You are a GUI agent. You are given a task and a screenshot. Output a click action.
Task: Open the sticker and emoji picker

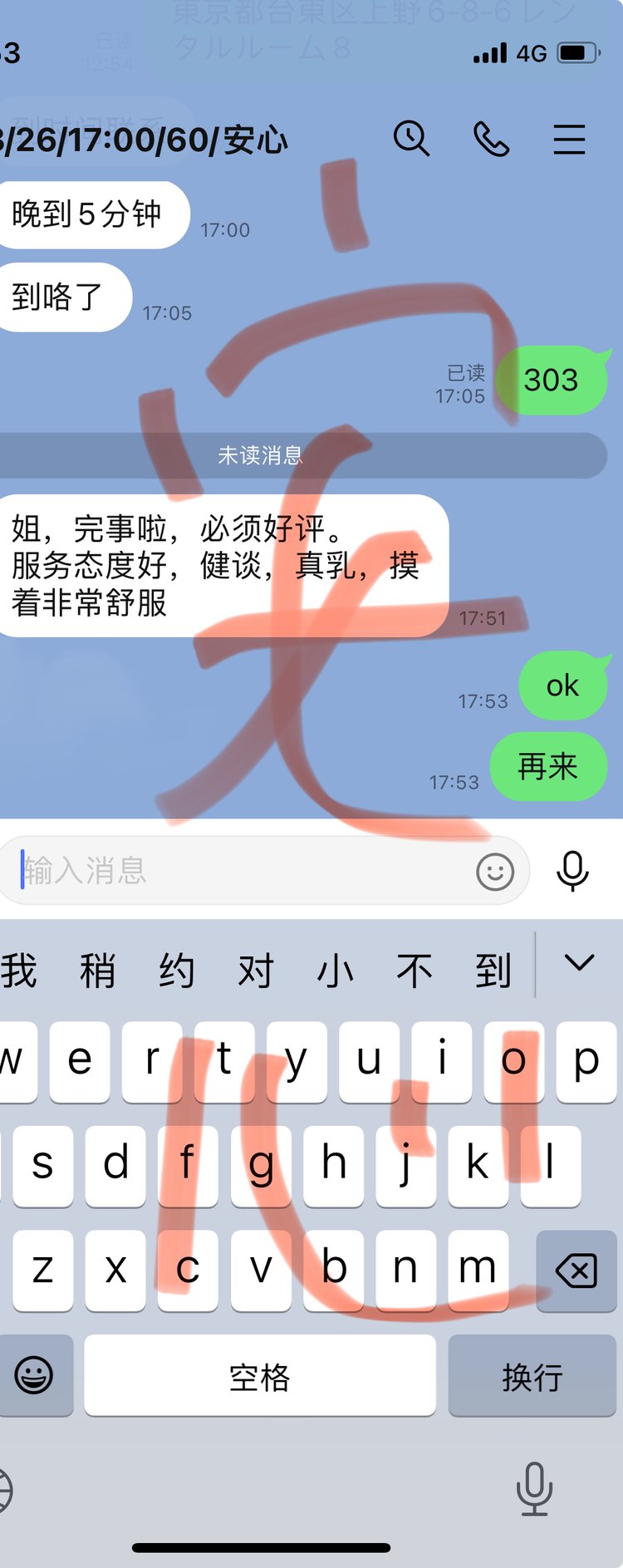point(495,872)
